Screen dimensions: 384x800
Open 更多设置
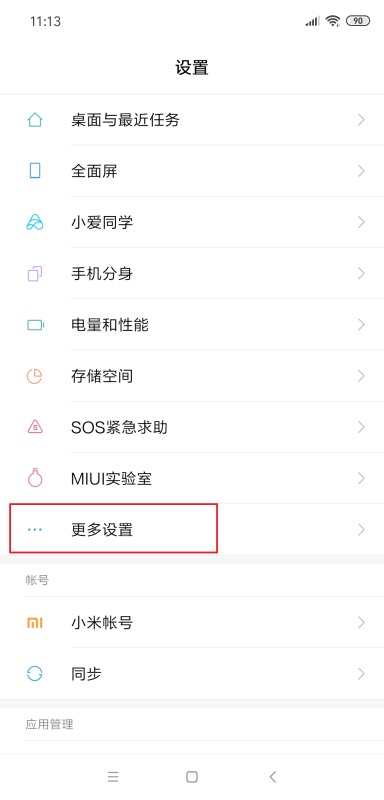click(x=192, y=529)
